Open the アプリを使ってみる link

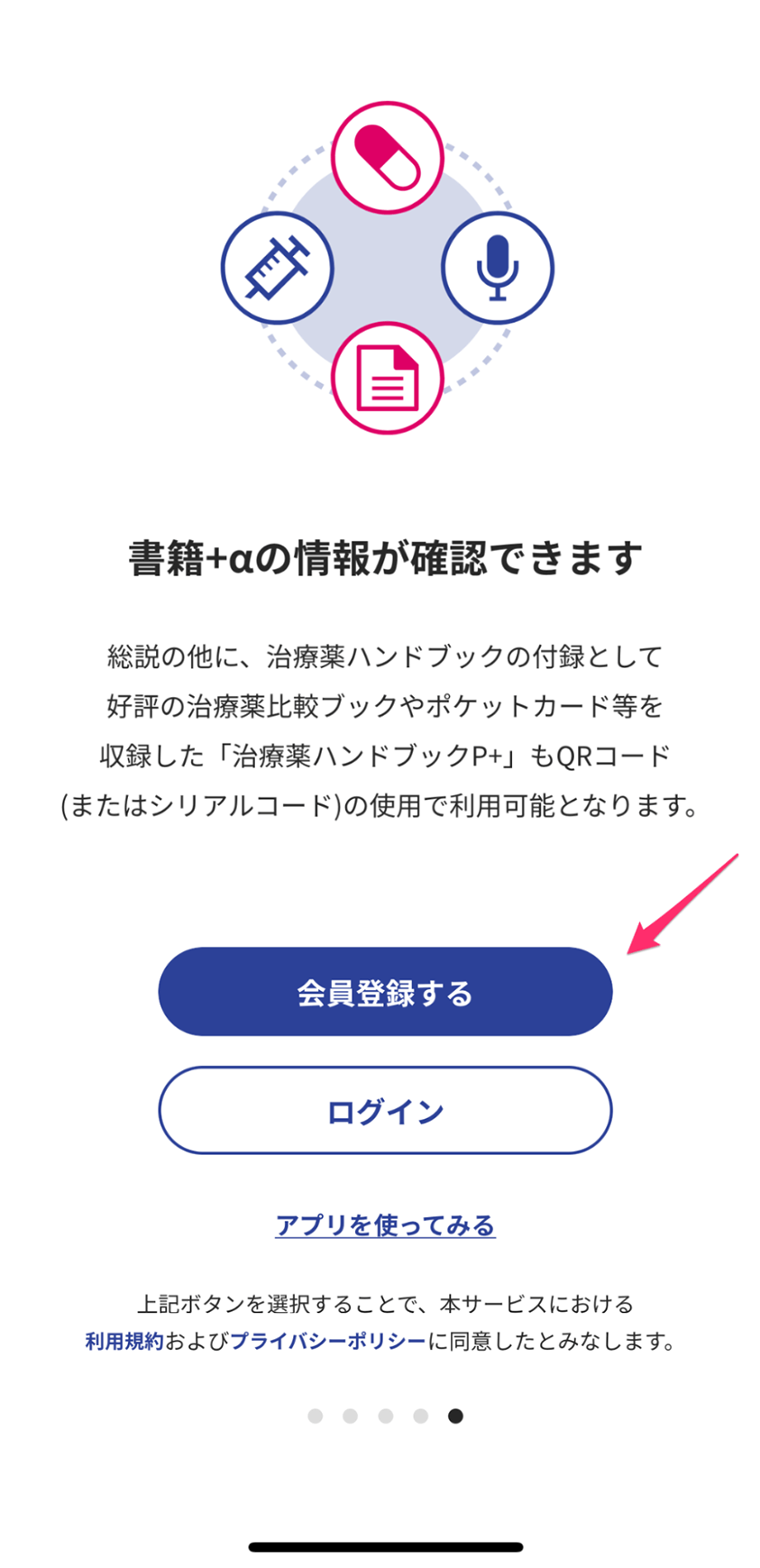(x=385, y=1225)
